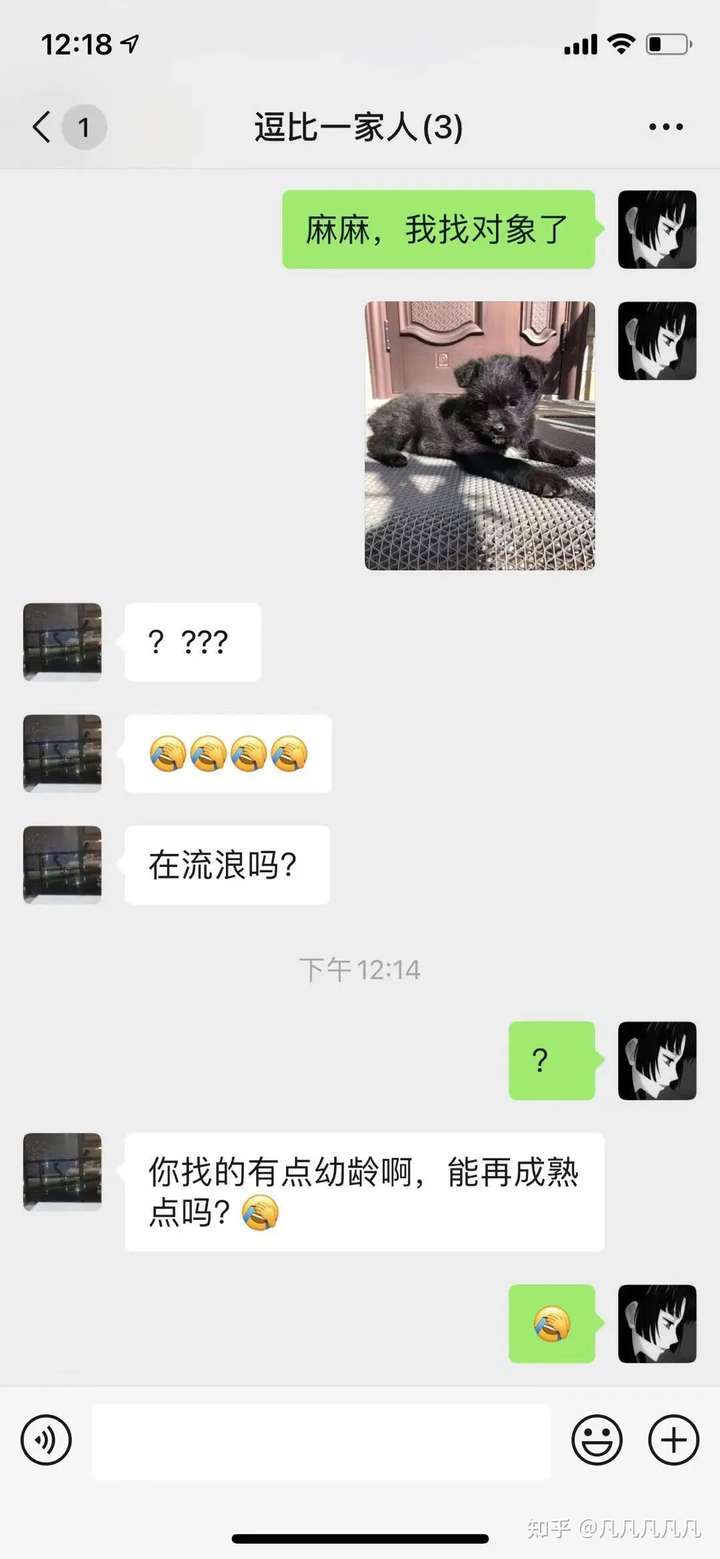This screenshot has height=1559, width=720.
Task: Open own avatar beside '麻麻，我找对象了'
Action: (657, 229)
